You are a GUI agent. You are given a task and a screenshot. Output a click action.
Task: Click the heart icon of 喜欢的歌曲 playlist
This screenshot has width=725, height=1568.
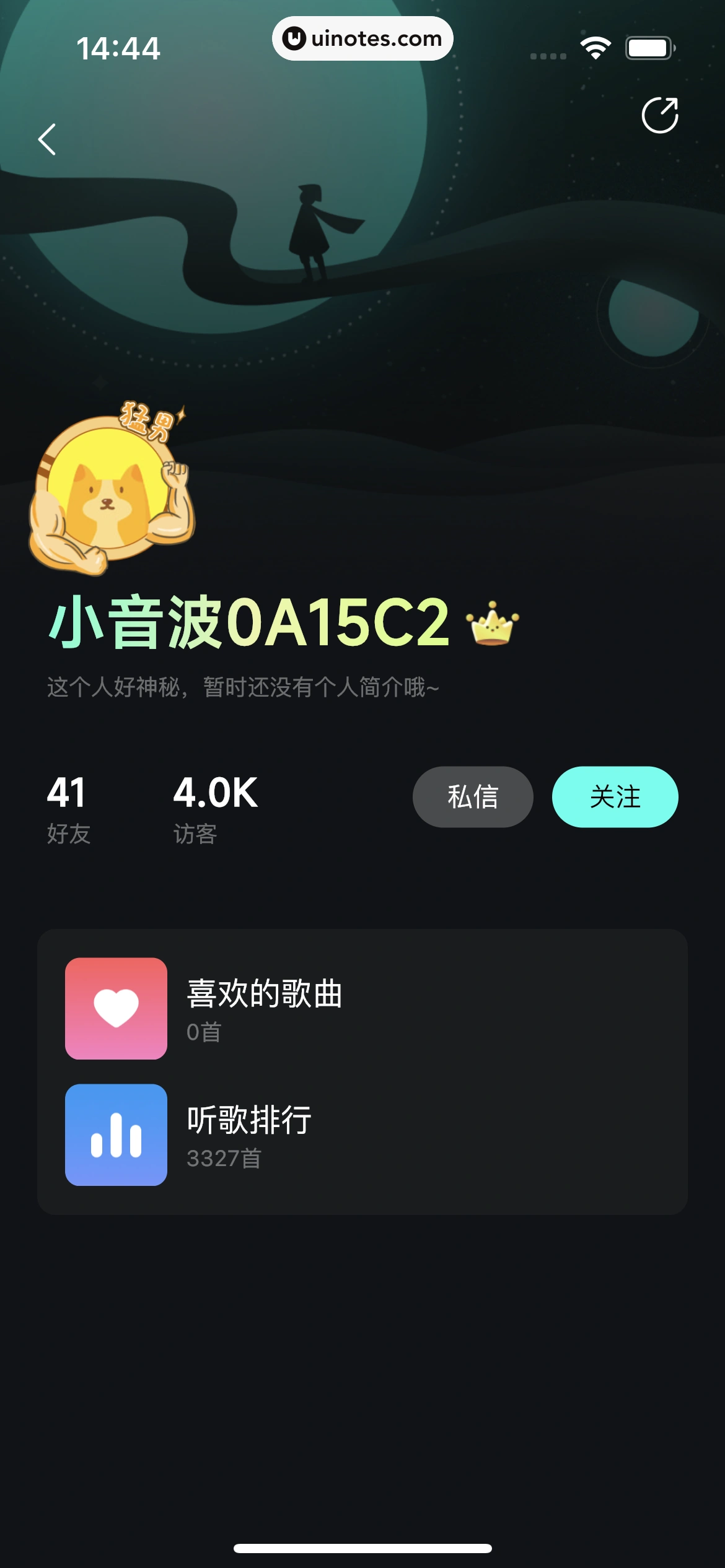[115, 1008]
